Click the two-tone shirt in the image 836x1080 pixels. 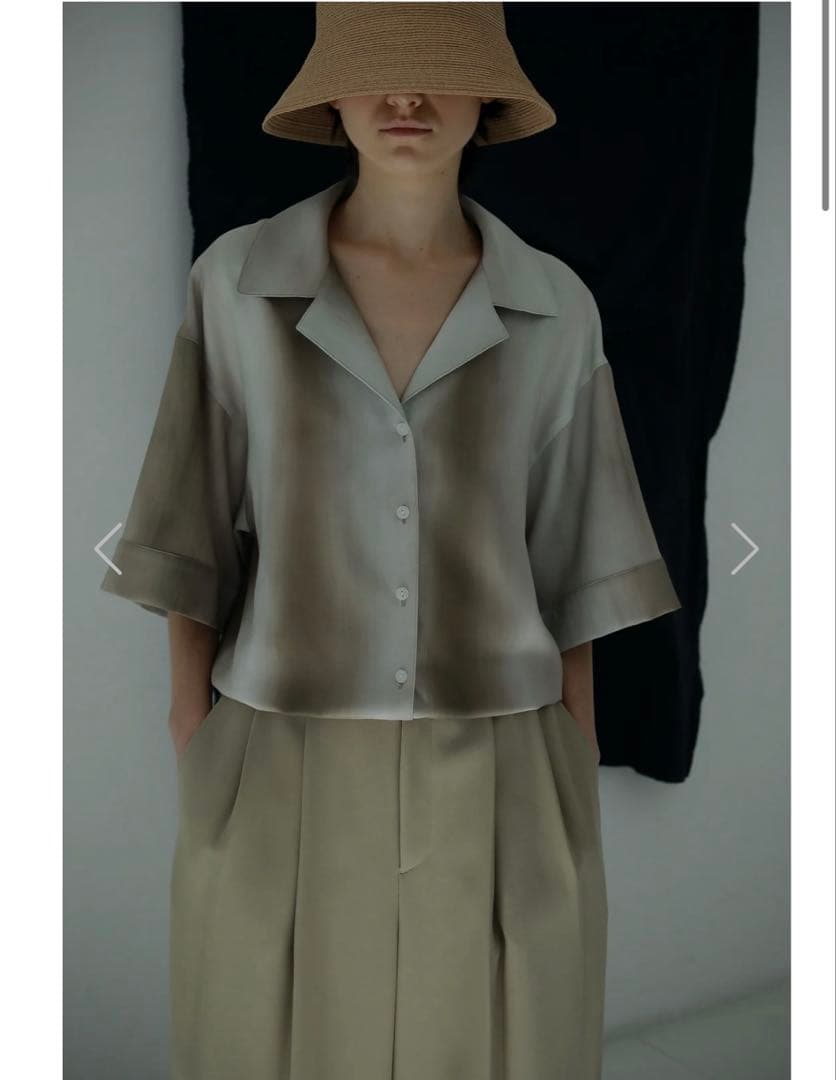click(x=400, y=450)
